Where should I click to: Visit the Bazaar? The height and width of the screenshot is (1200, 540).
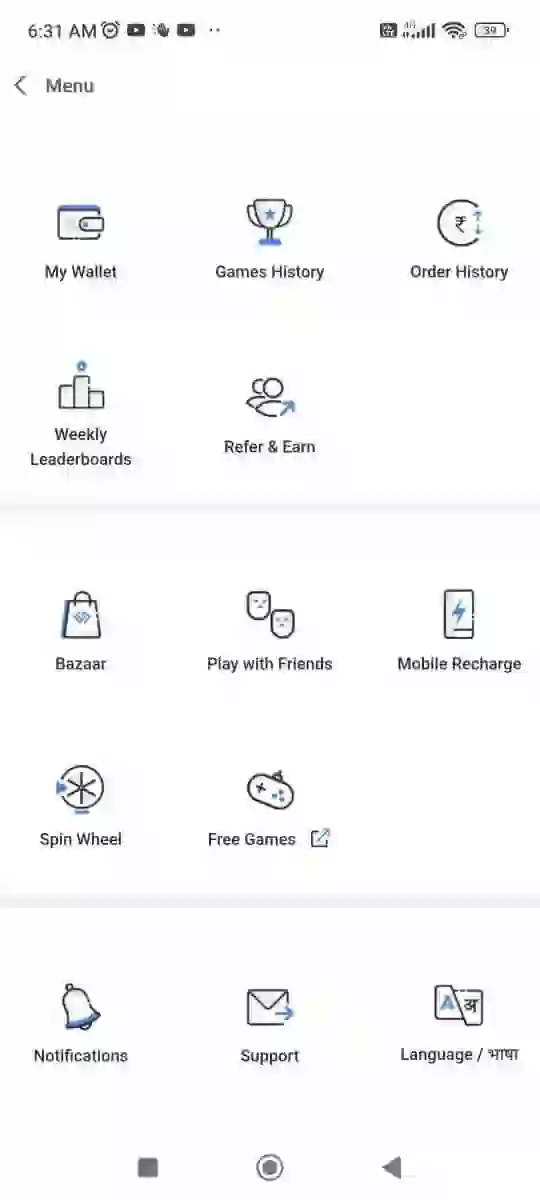81,632
